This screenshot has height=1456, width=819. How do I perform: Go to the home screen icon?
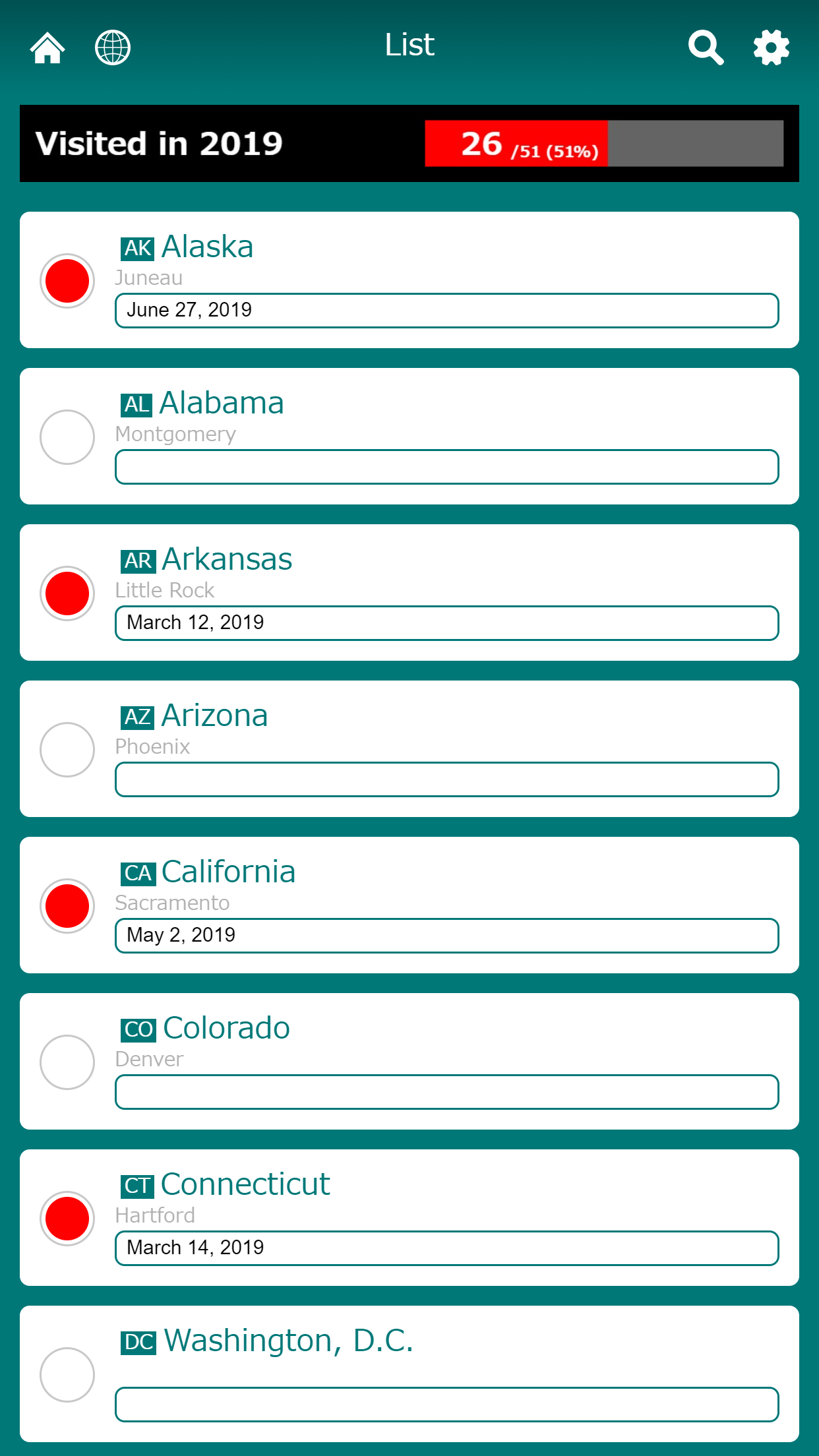click(47, 47)
